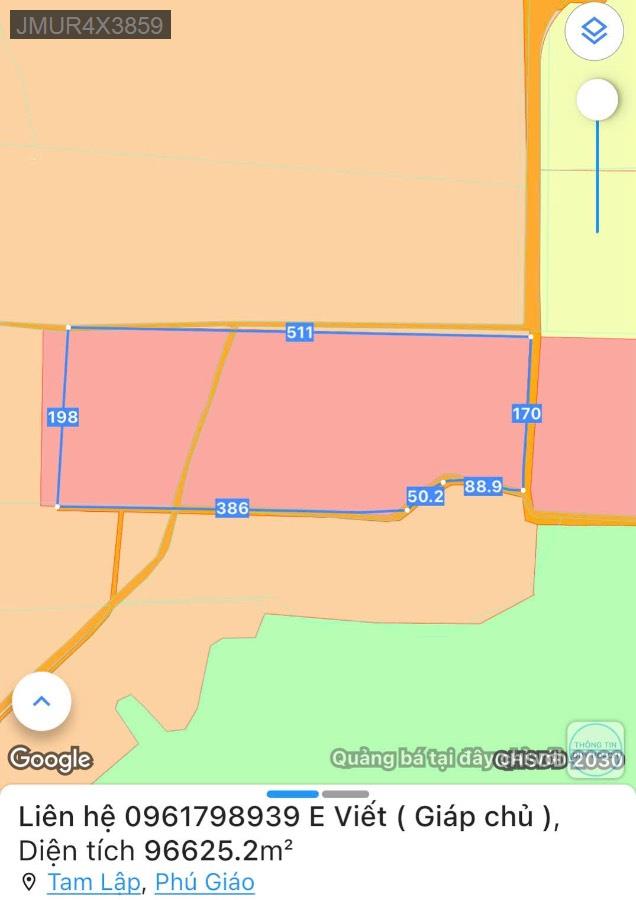636x900 pixels.
Task: Open the Phú Giáo district link
Action: [x=204, y=882]
